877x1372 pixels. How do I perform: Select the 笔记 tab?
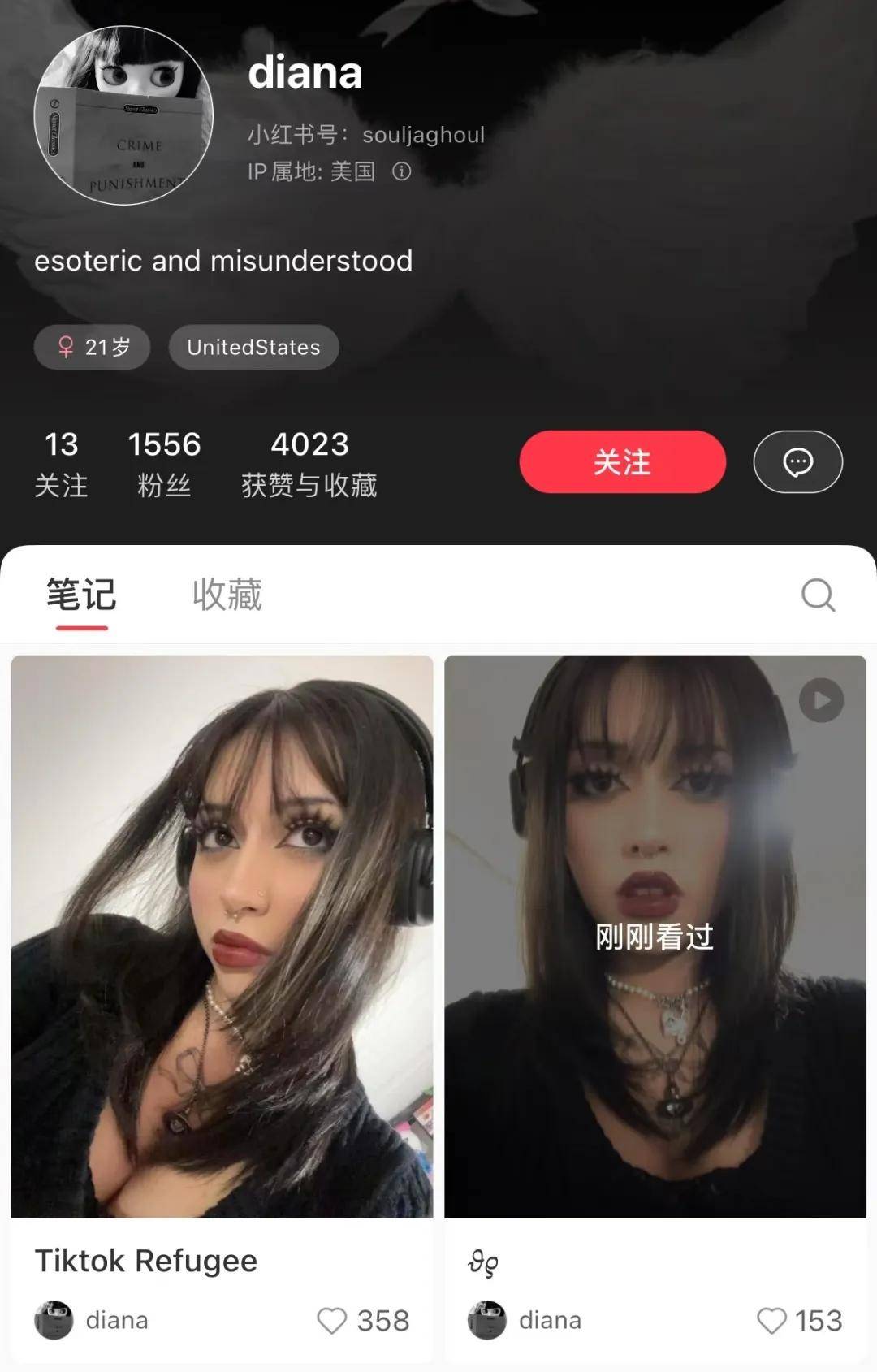[x=81, y=595]
